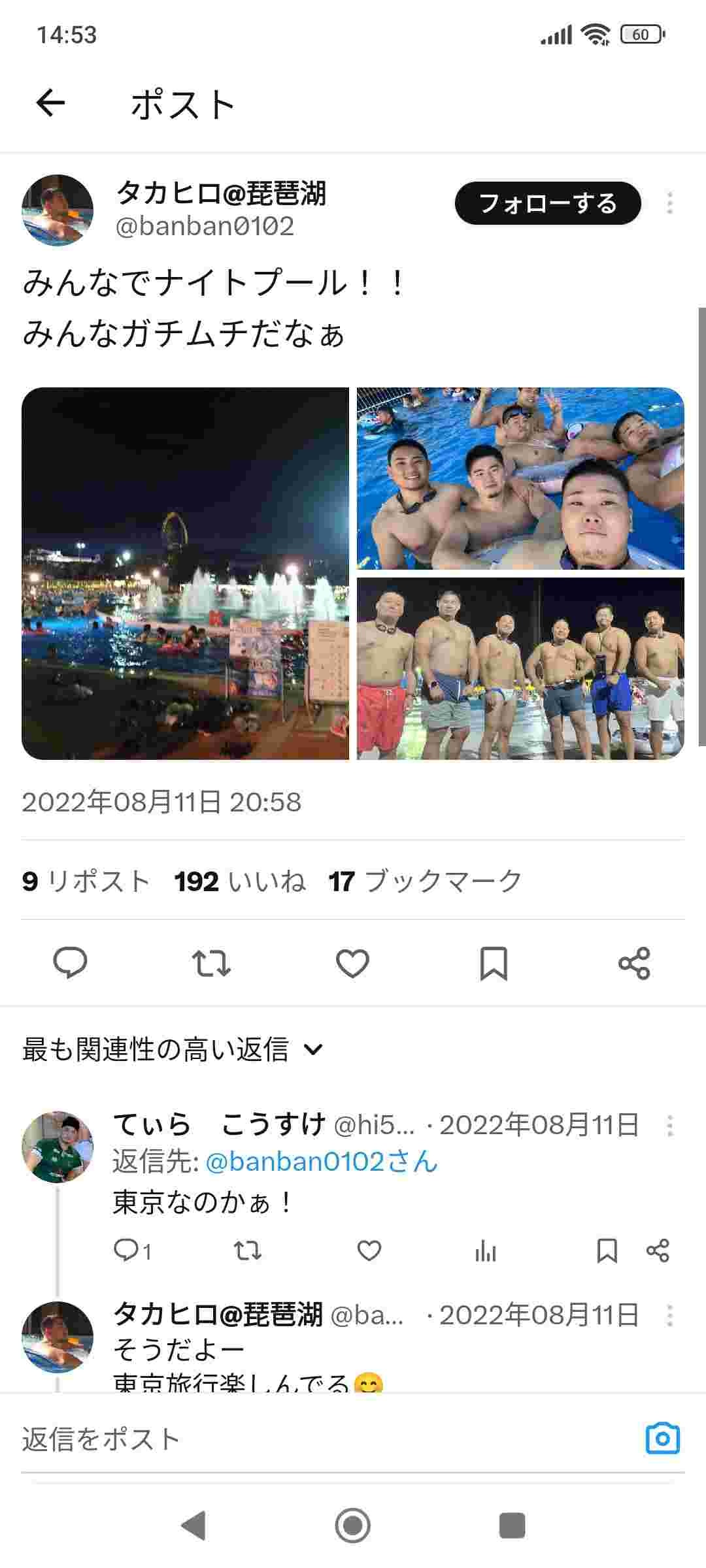Open the @banban0102さん mention link

pyautogui.click(x=321, y=1162)
